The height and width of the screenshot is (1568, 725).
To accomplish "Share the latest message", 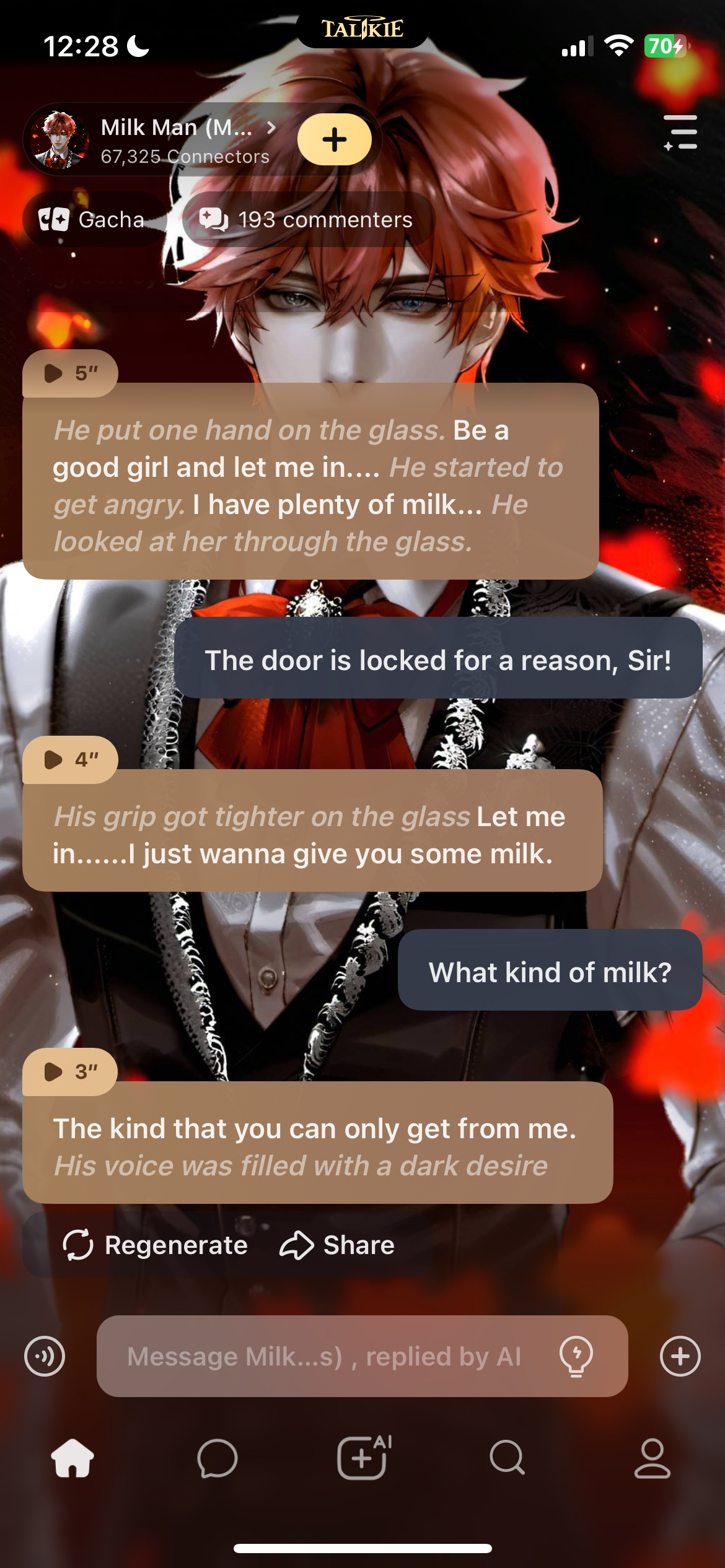I will pyautogui.click(x=337, y=1245).
